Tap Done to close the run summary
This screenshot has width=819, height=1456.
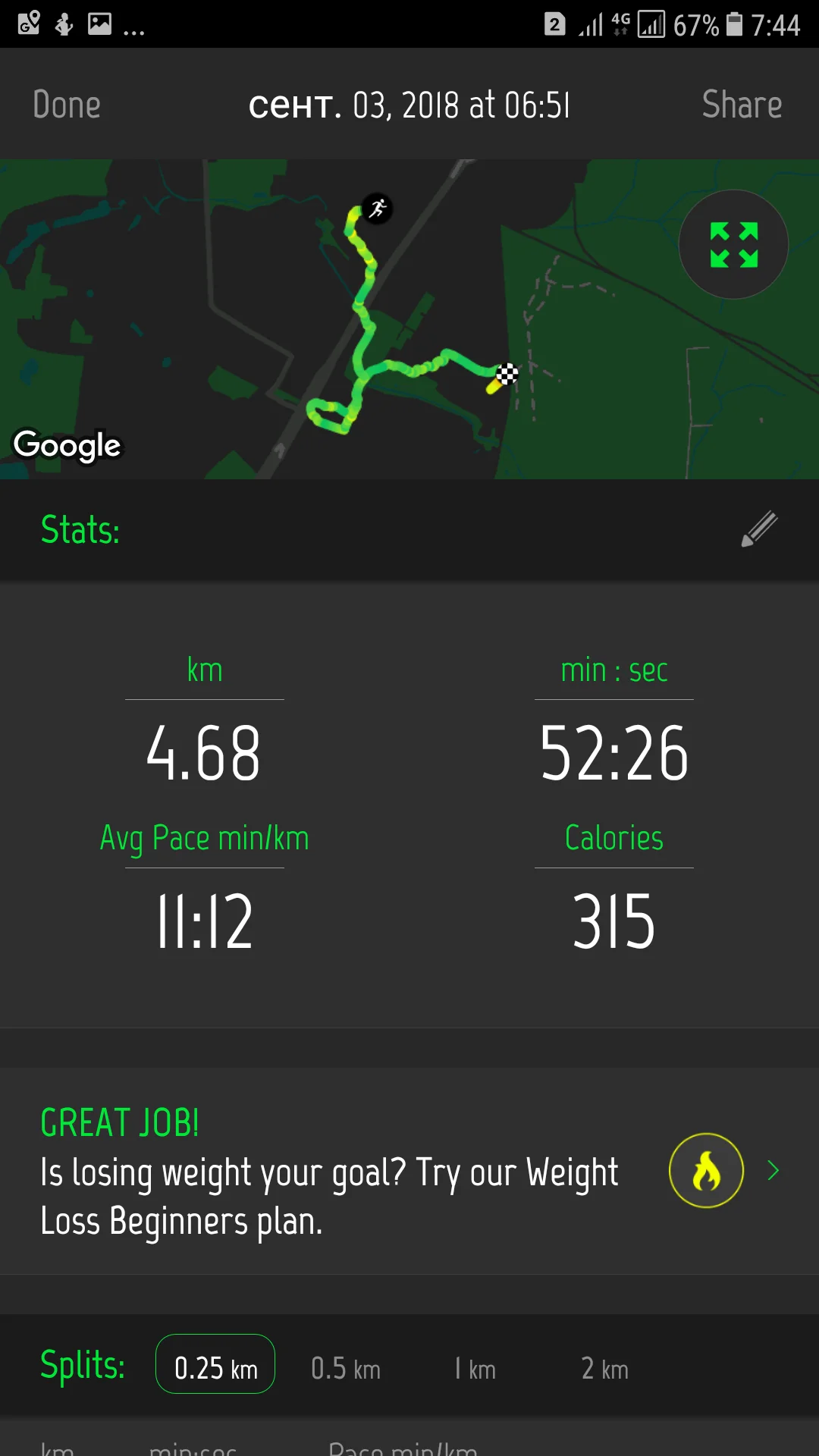coord(67,105)
